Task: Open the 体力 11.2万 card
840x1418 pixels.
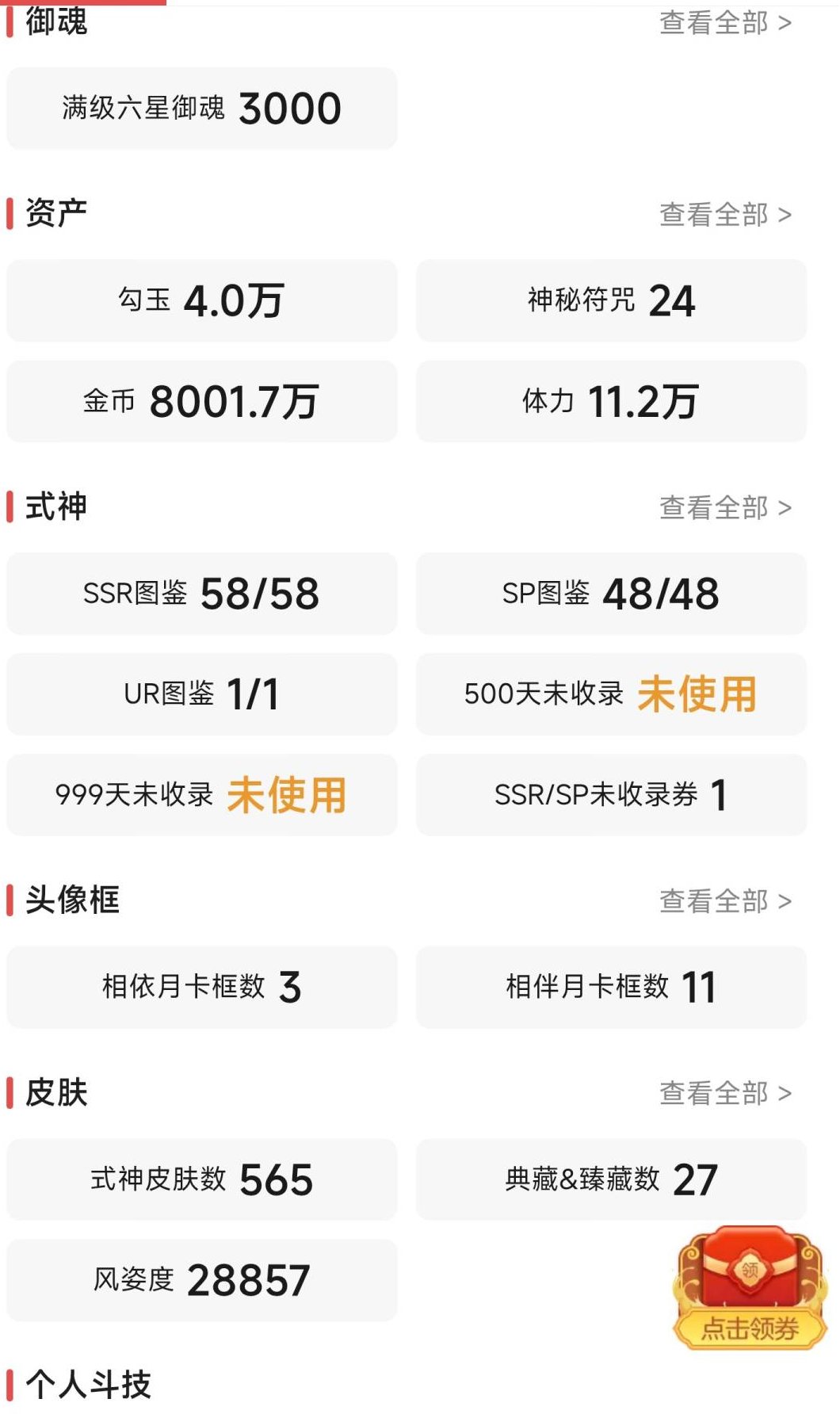Action: click(611, 401)
